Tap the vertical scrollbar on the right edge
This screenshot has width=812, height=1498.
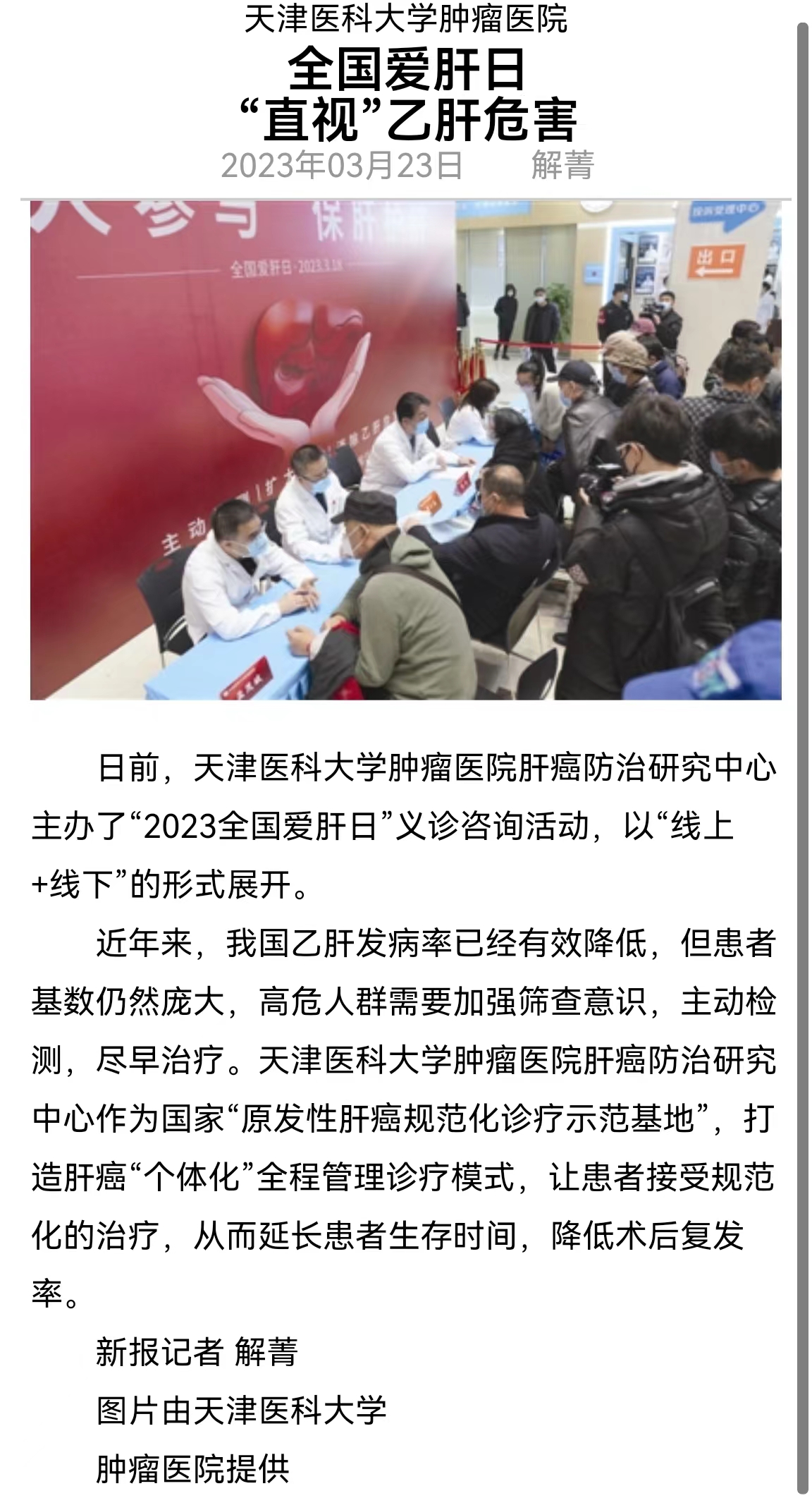coord(802,758)
